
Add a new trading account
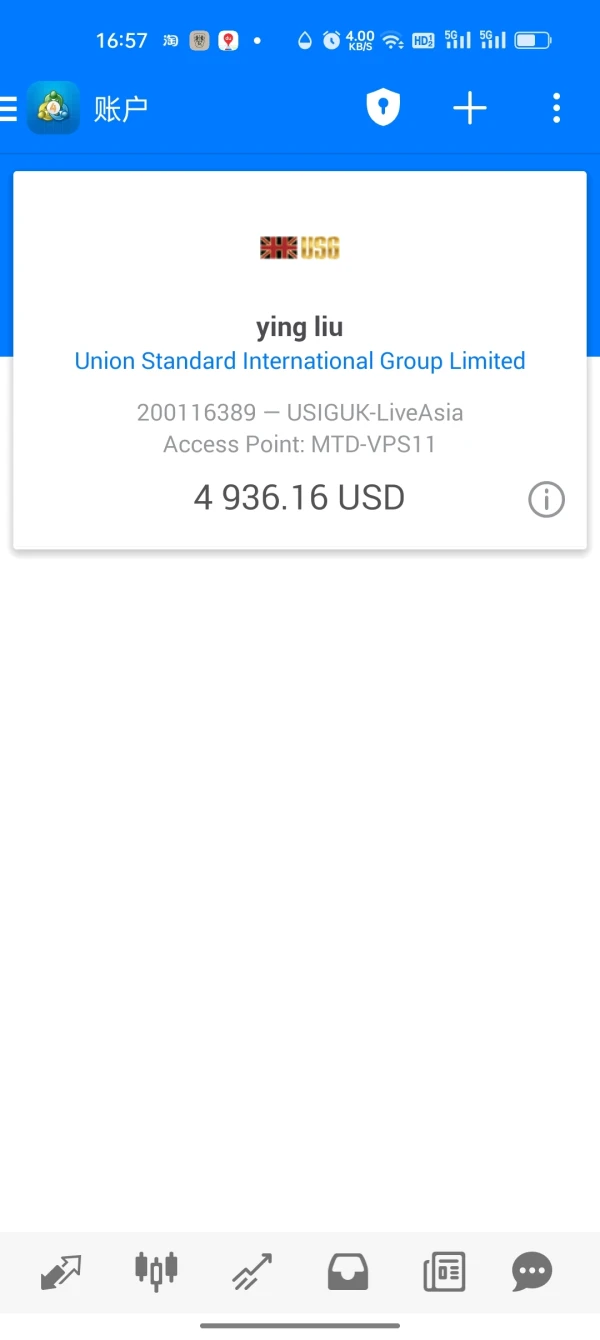click(469, 108)
